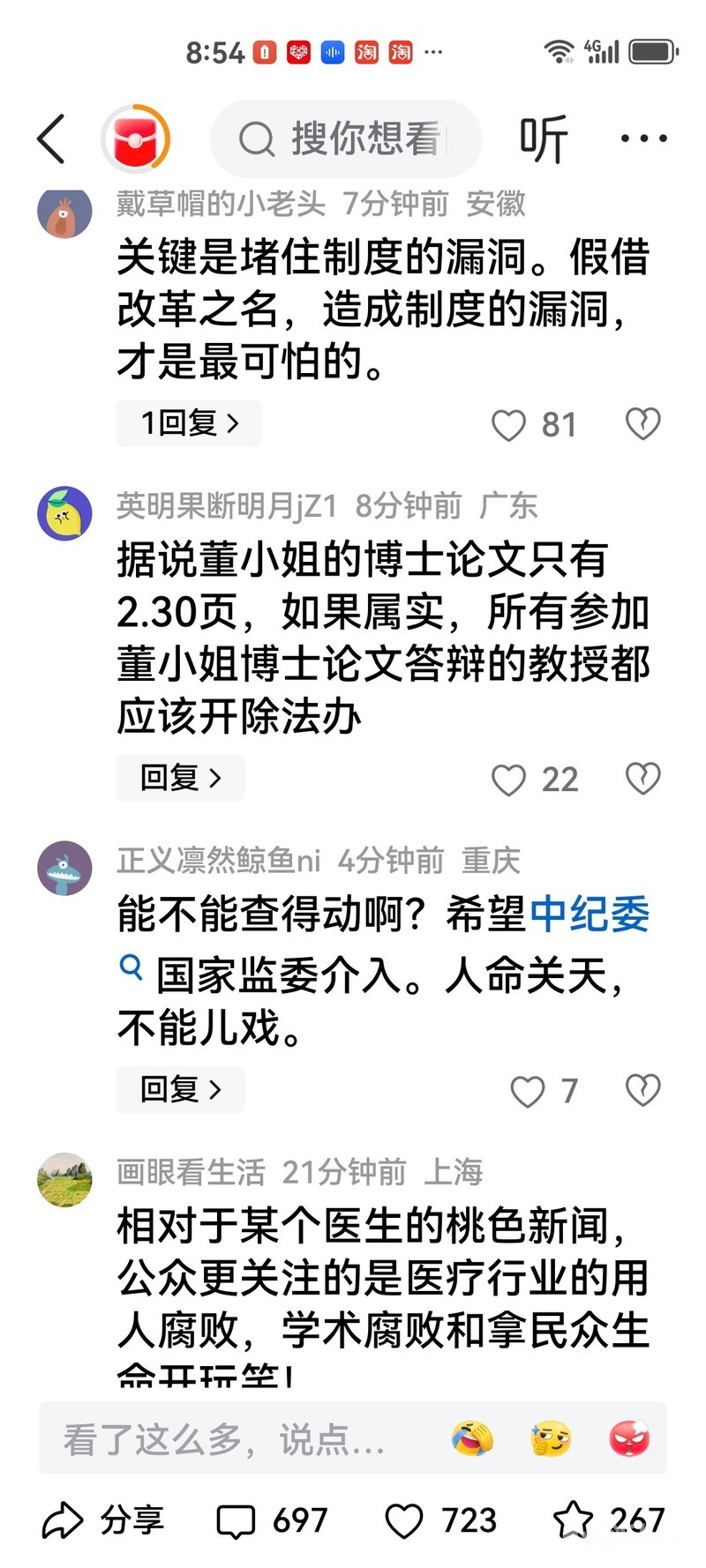Dislike 戴草帽的小老头's comment

(x=642, y=424)
